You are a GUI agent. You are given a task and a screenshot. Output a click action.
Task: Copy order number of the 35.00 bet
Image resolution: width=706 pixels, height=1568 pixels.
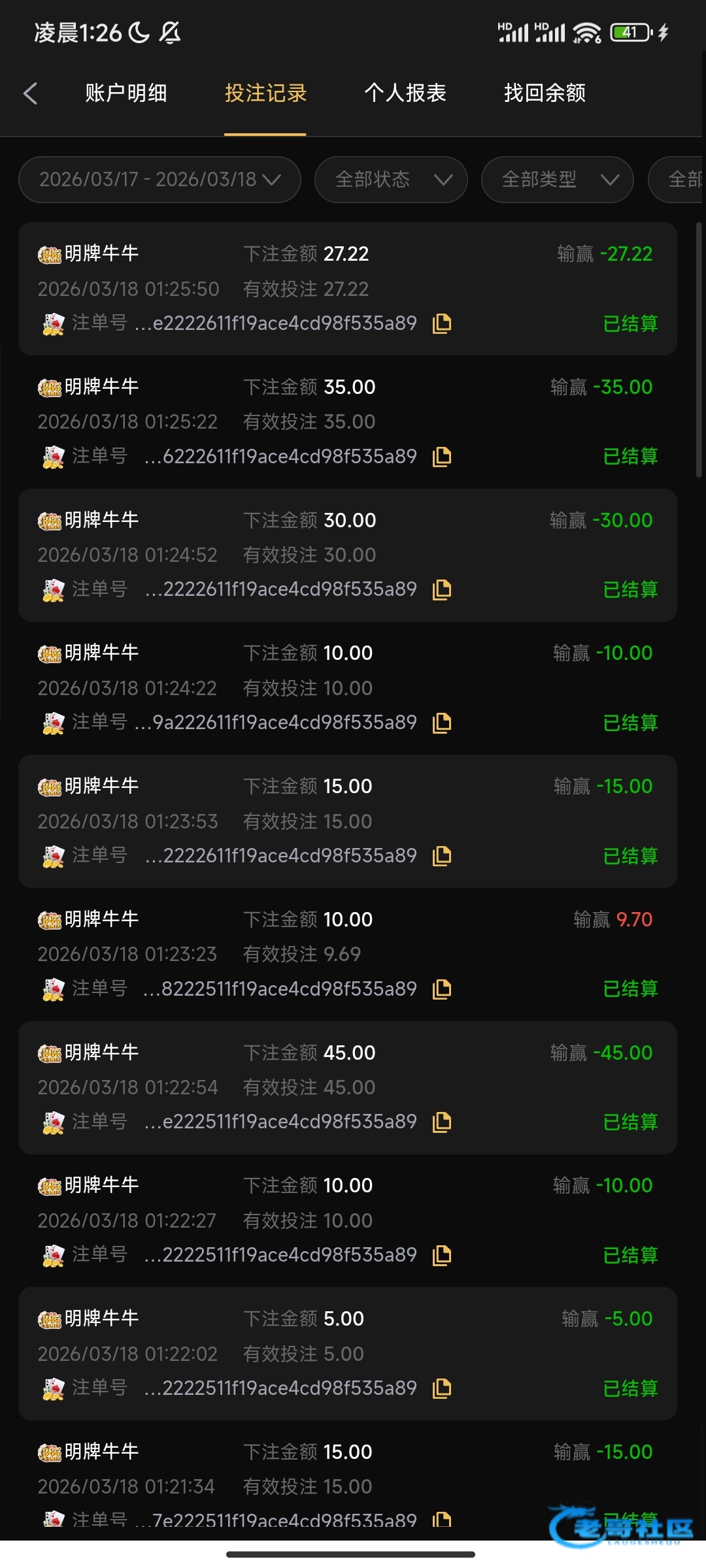coord(443,457)
